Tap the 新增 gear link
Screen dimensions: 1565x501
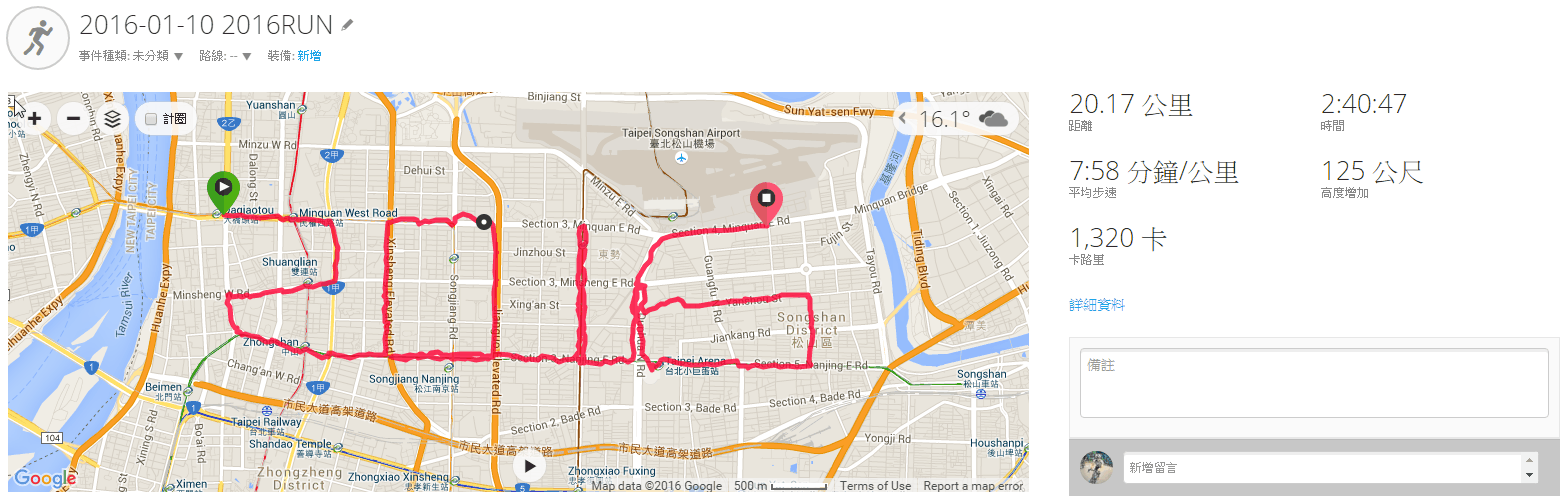(x=309, y=56)
